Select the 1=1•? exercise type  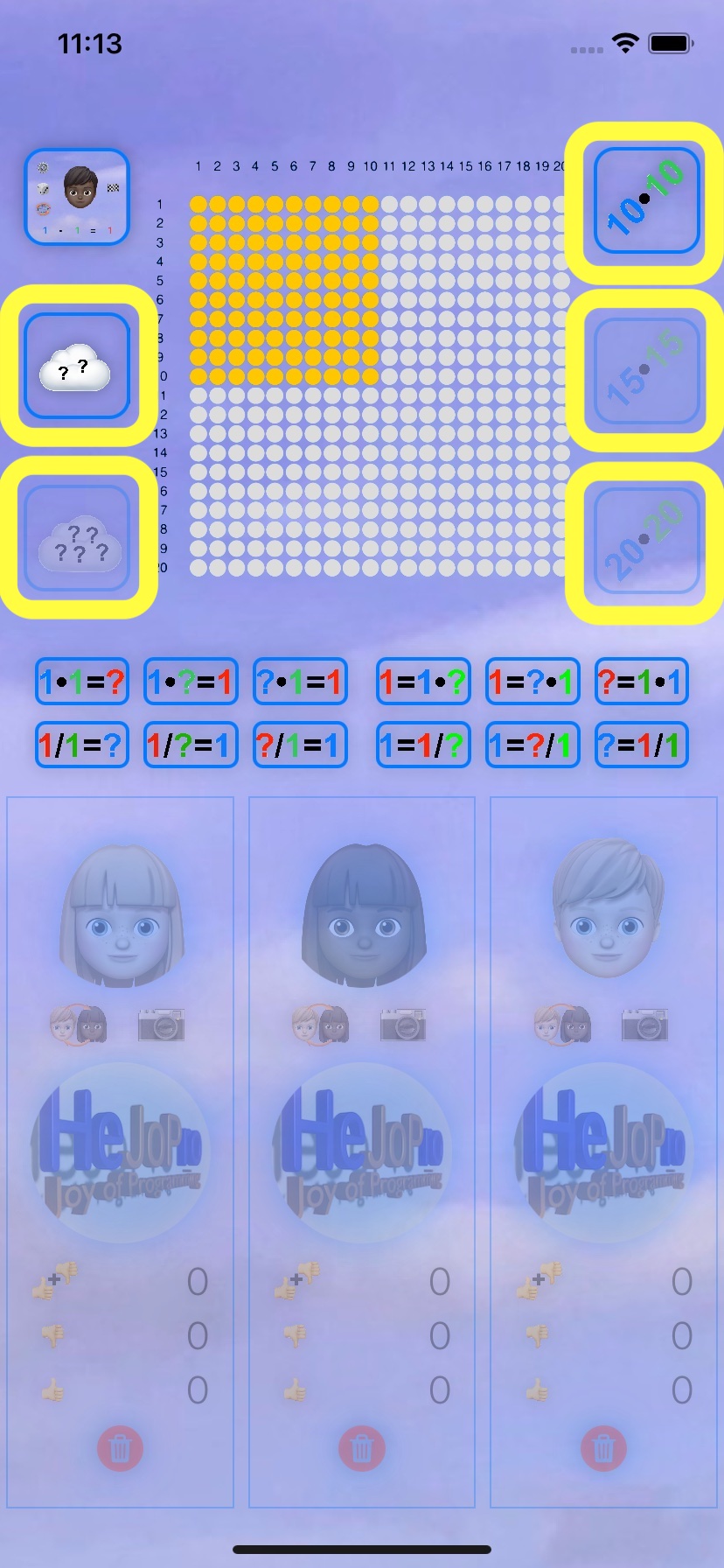click(423, 682)
